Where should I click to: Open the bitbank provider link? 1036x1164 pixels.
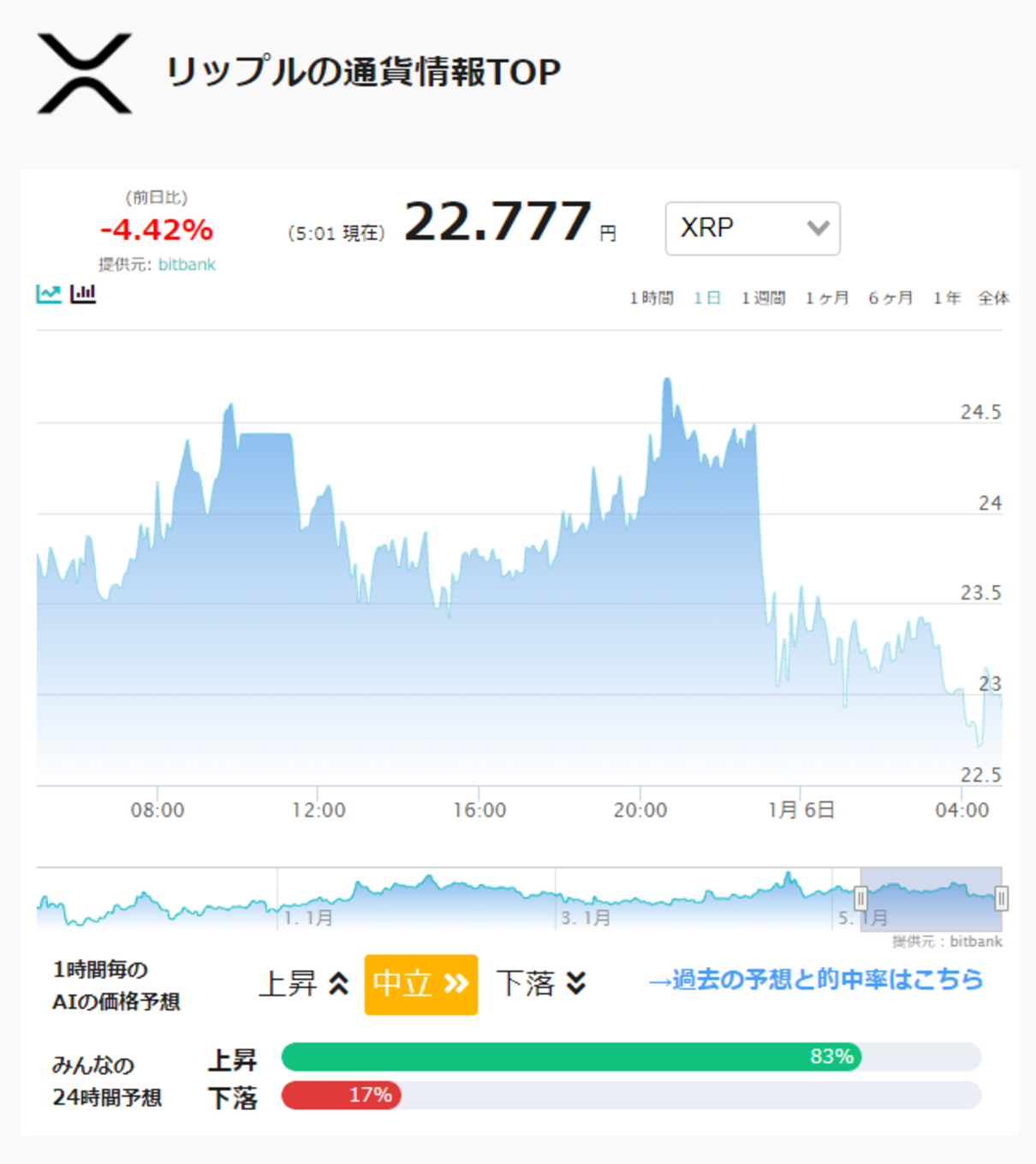187,265
